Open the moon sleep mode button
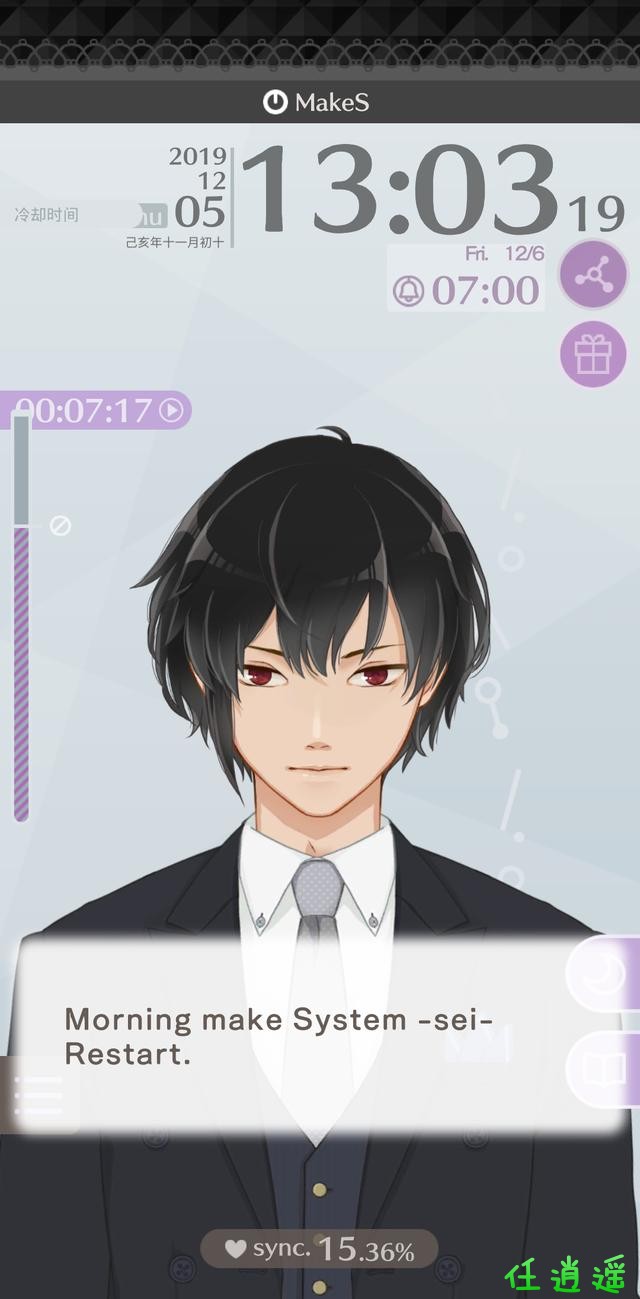The image size is (640, 1299). coord(605,973)
